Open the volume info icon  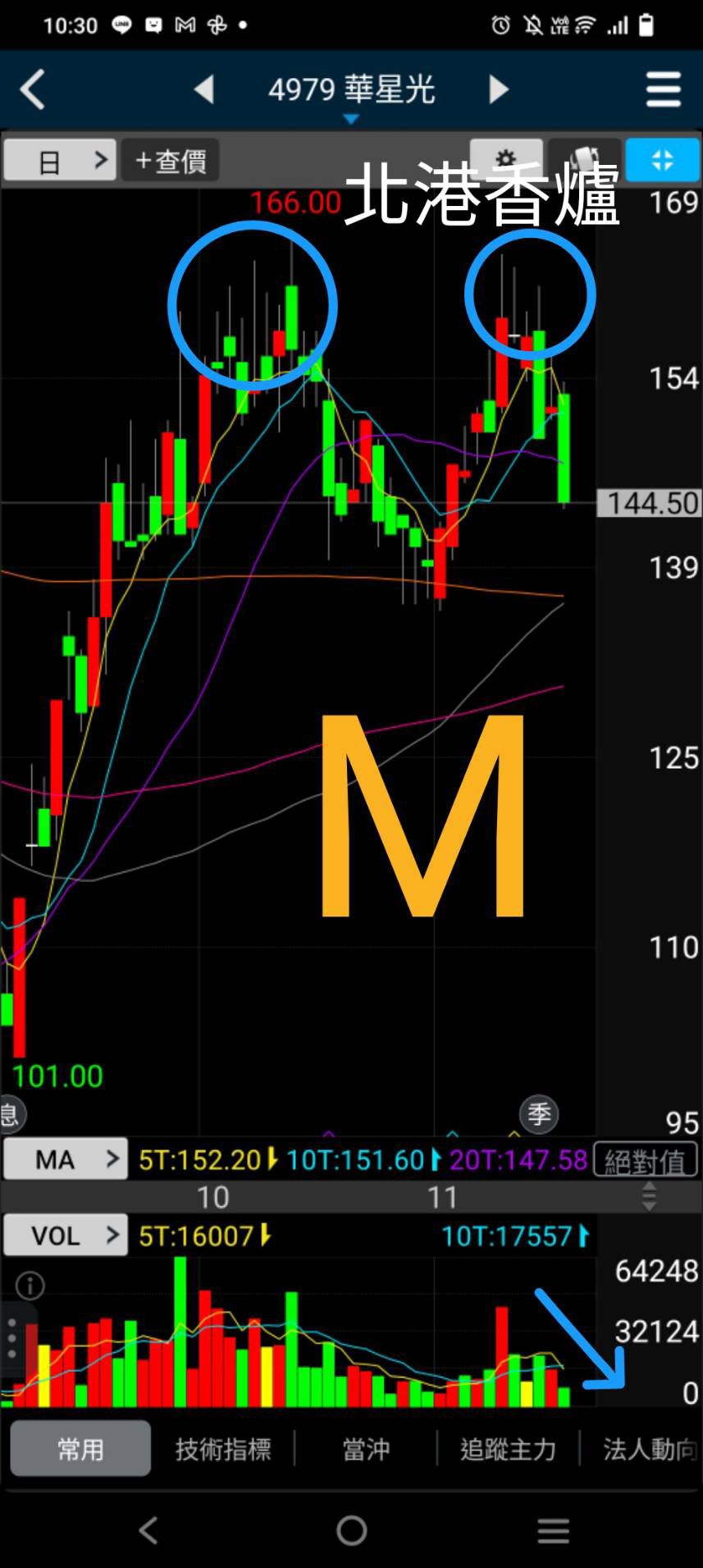coord(30,1285)
